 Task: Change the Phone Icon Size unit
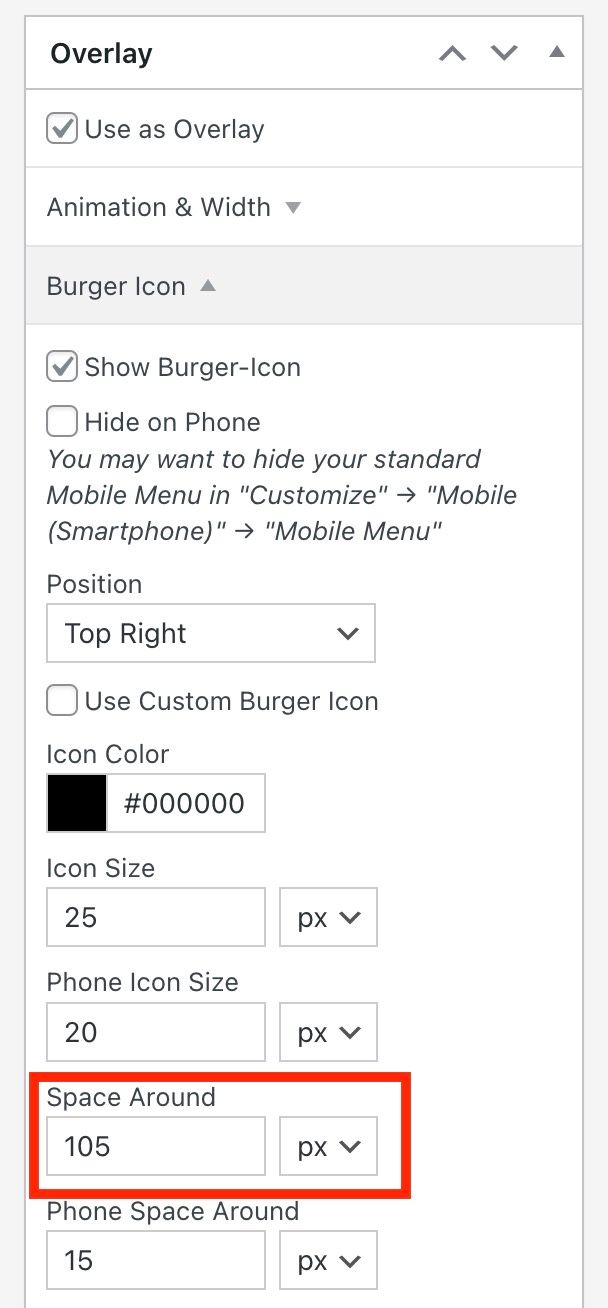[x=328, y=1031]
